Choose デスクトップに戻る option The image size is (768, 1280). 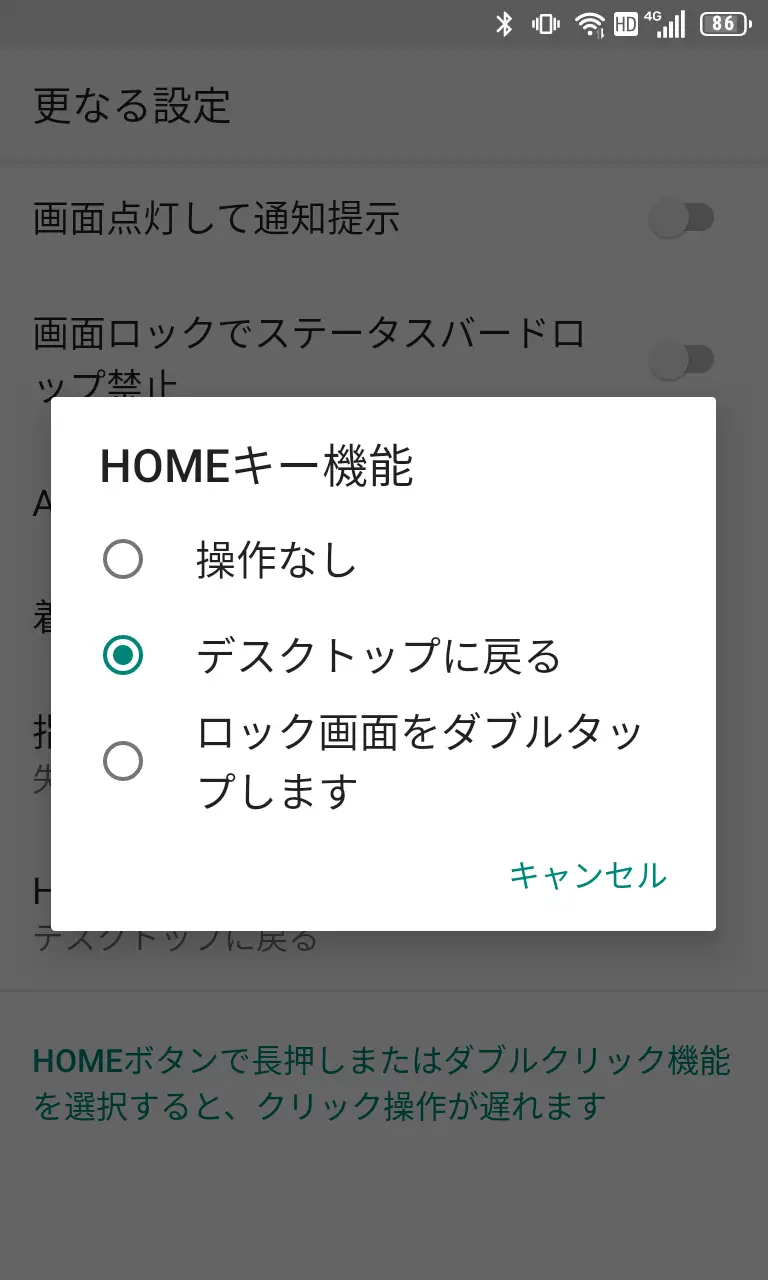coord(123,656)
